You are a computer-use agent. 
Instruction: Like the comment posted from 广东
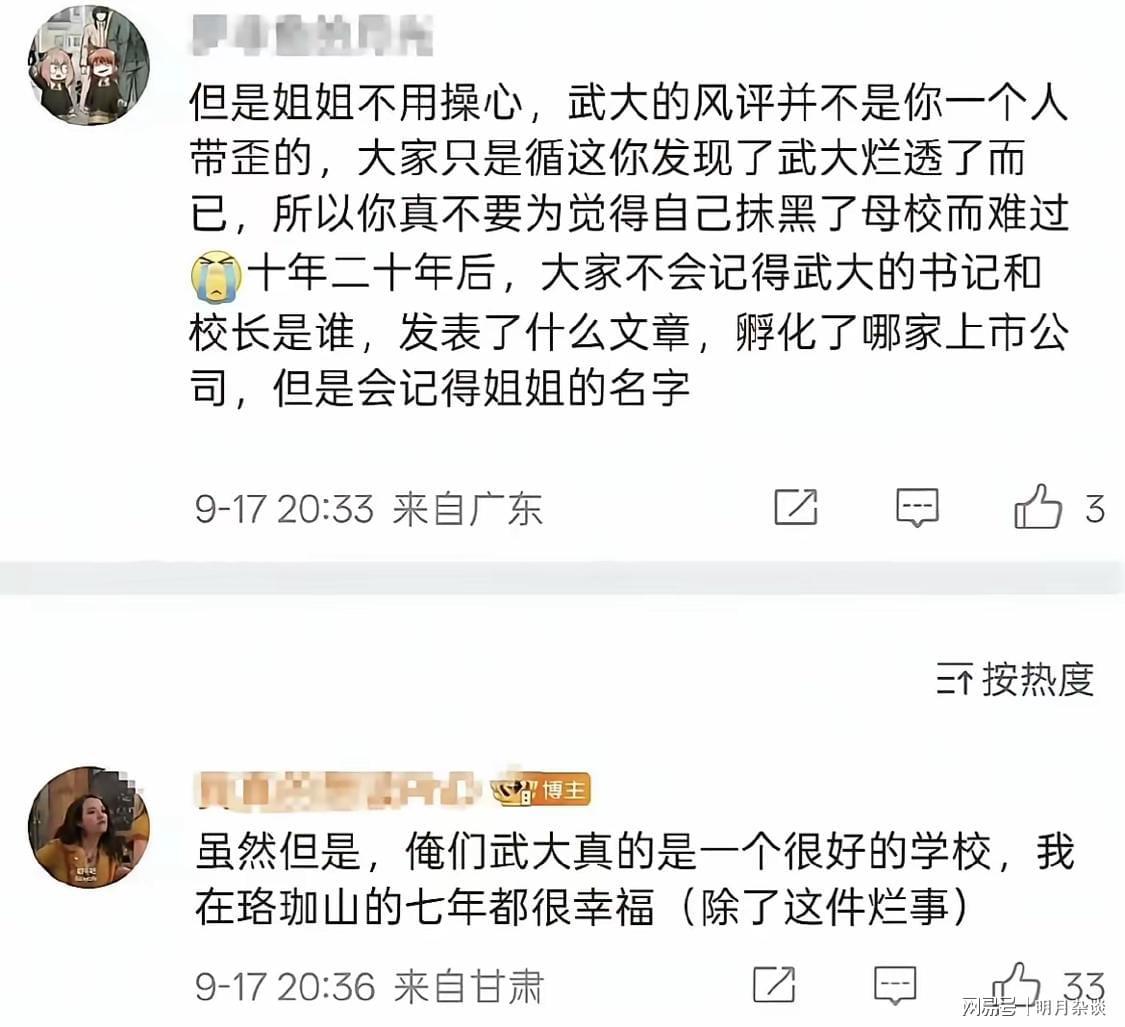pyautogui.click(x=1037, y=508)
